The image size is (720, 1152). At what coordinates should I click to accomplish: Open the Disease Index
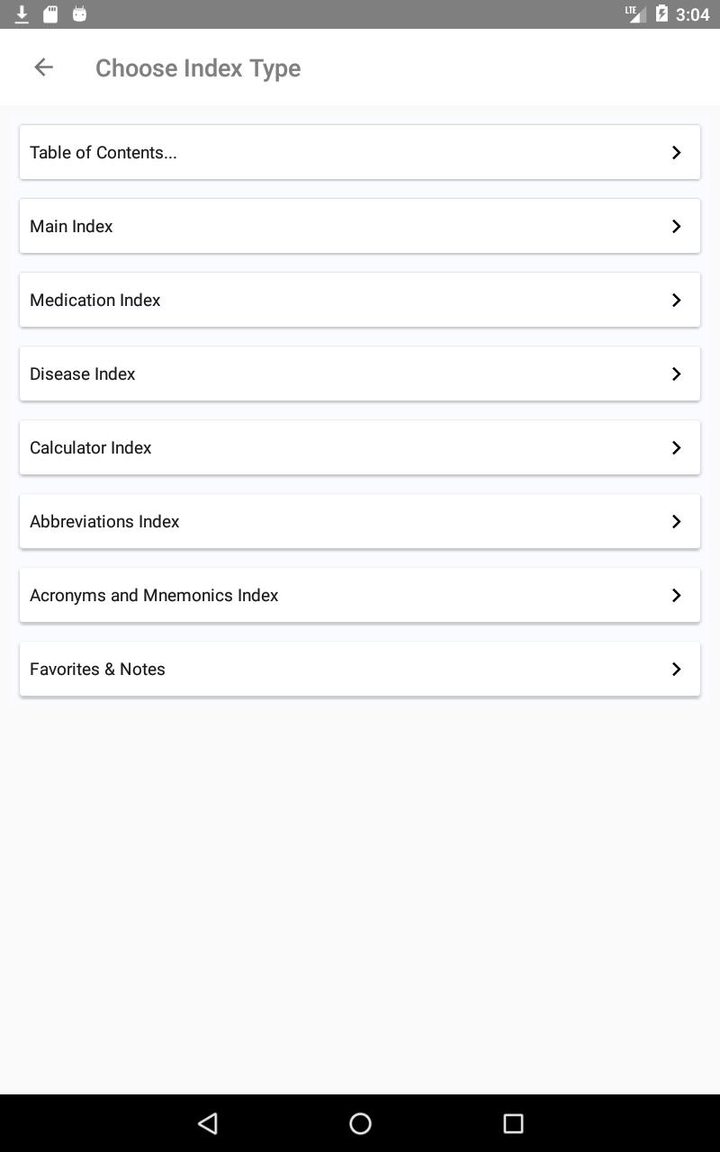click(x=360, y=373)
